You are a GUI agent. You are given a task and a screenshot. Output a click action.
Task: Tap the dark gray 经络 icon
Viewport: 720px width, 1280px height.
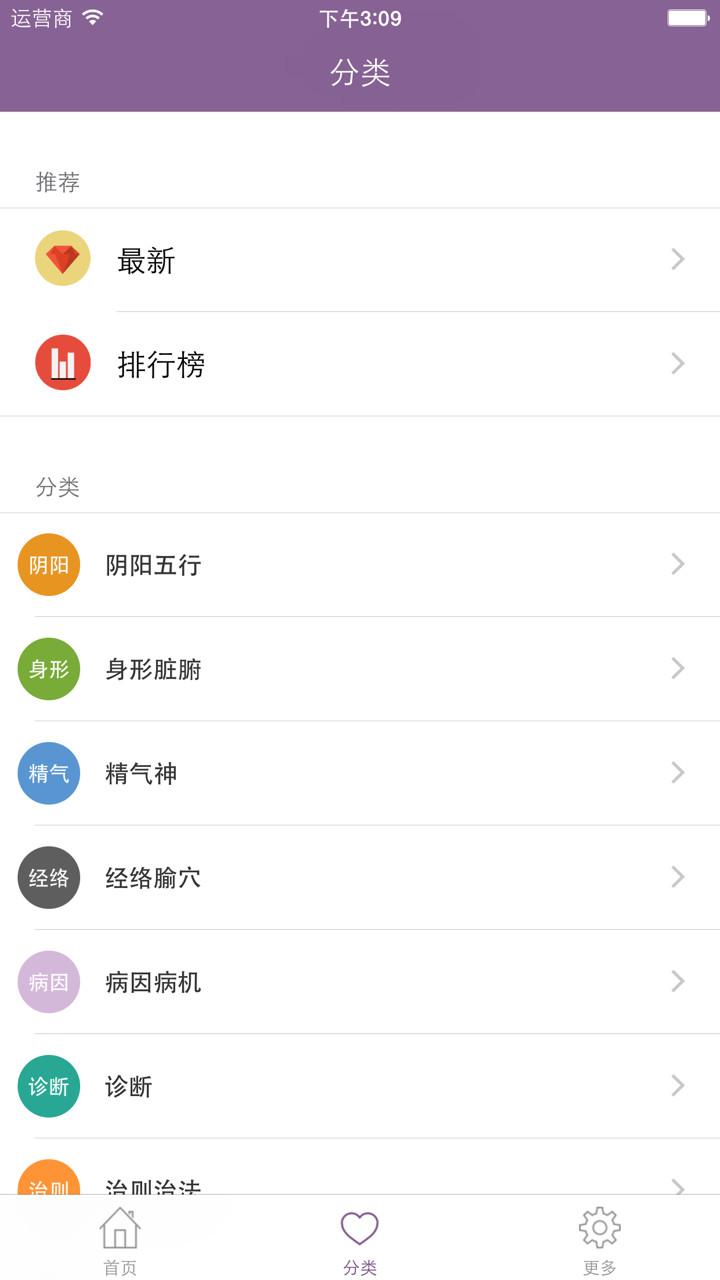tap(48, 877)
